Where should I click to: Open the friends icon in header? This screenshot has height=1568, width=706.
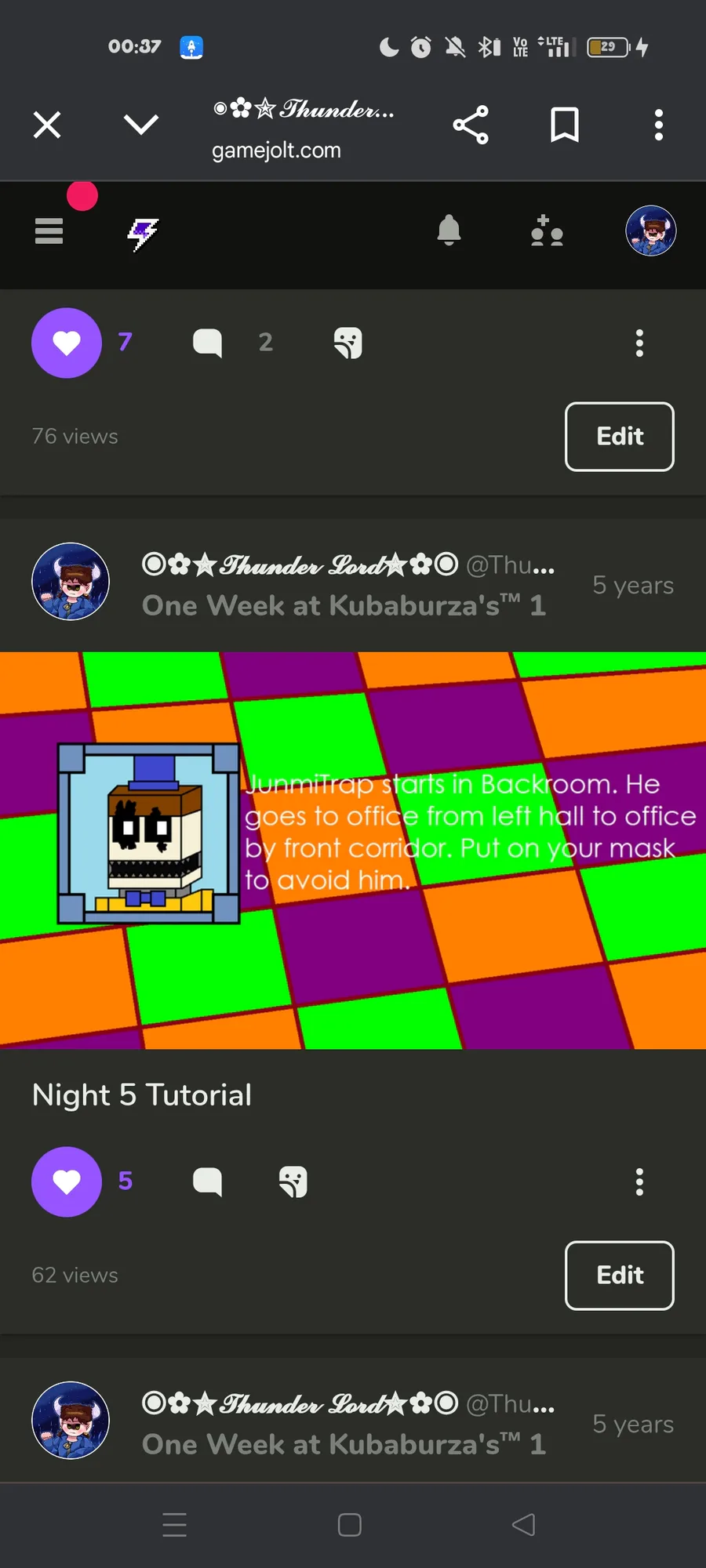tap(547, 231)
